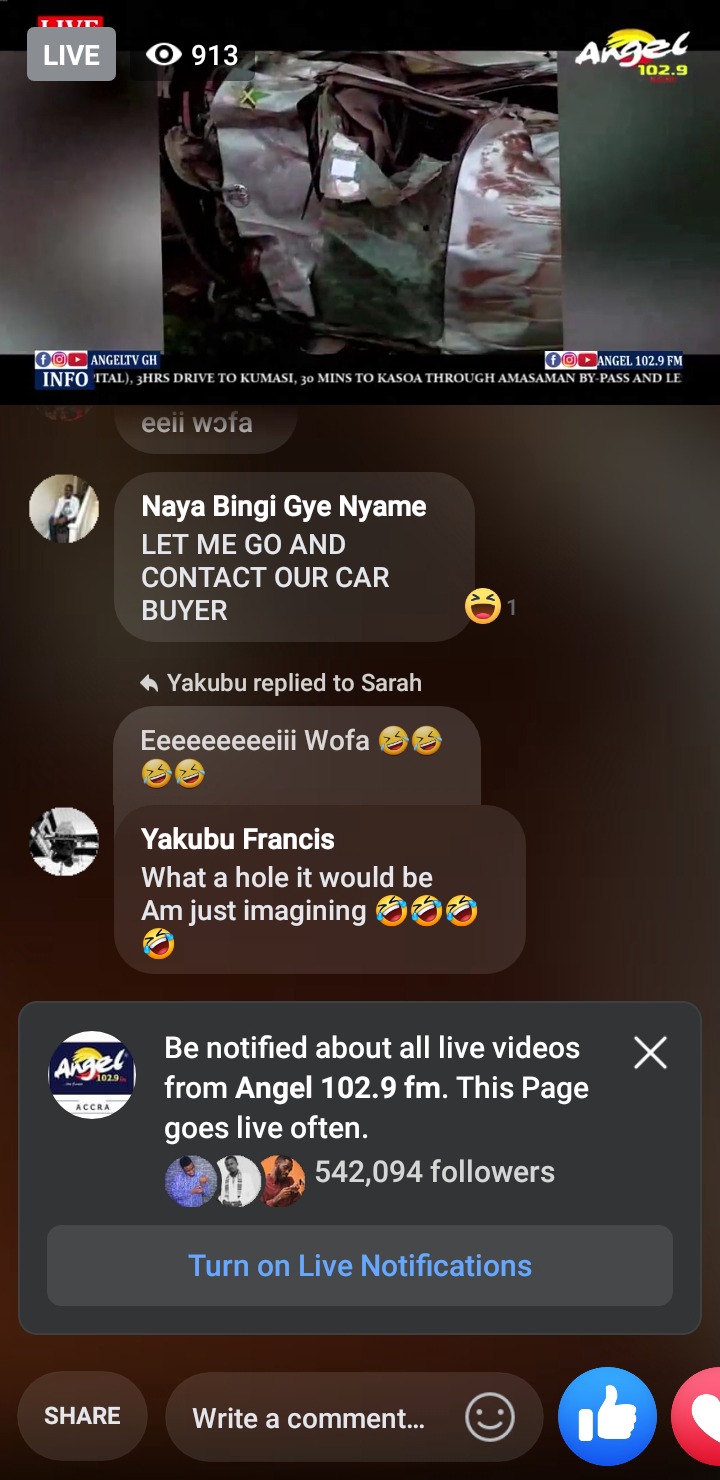Viewport: 720px width, 1480px height.
Task: Open Naya Bingi Gye Nyame's comment author name
Action: (x=284, y=507)
